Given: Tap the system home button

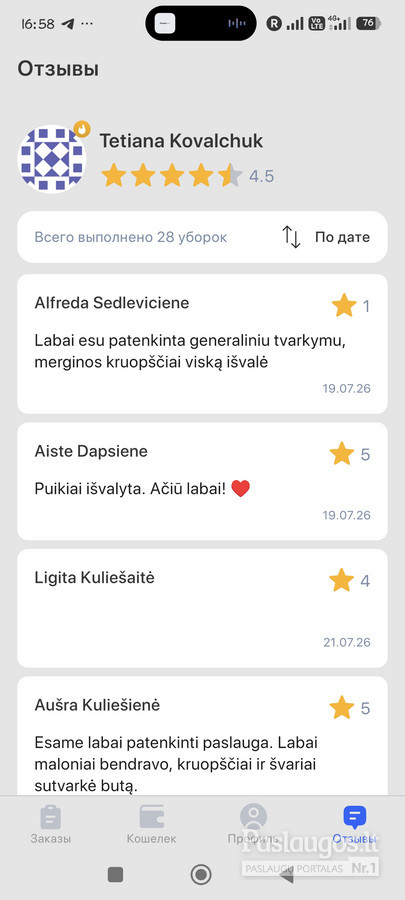Looking at the screenshot, I should tap(201, 874).
